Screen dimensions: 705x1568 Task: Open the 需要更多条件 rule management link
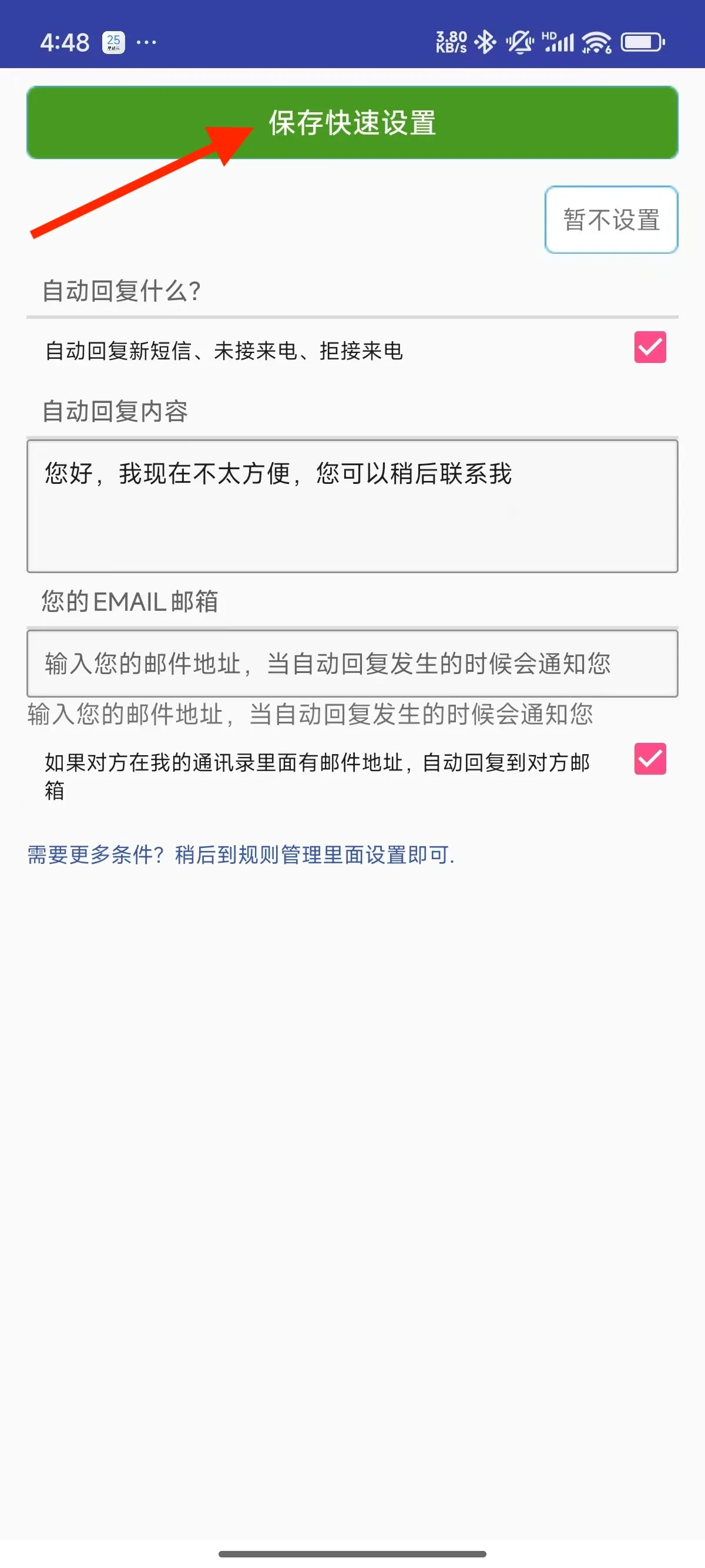(x=241, y=854)
